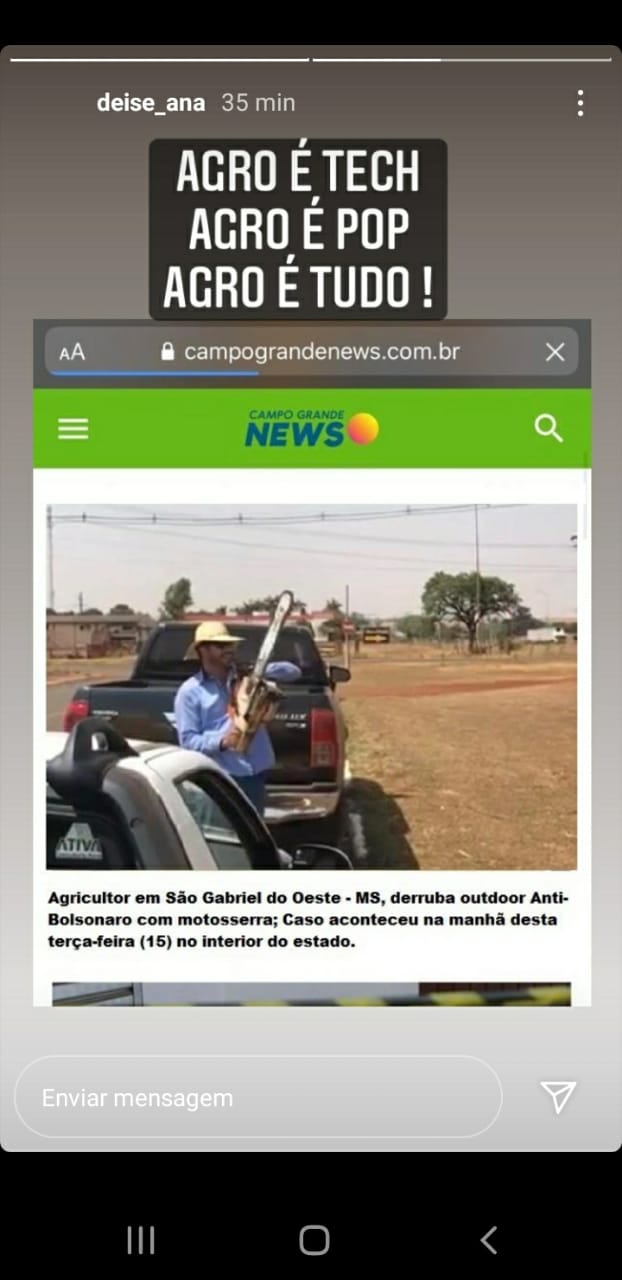Screen dimensions: 622x1280
Task: Open deise_ana's profile
Action: click(151, 102)
